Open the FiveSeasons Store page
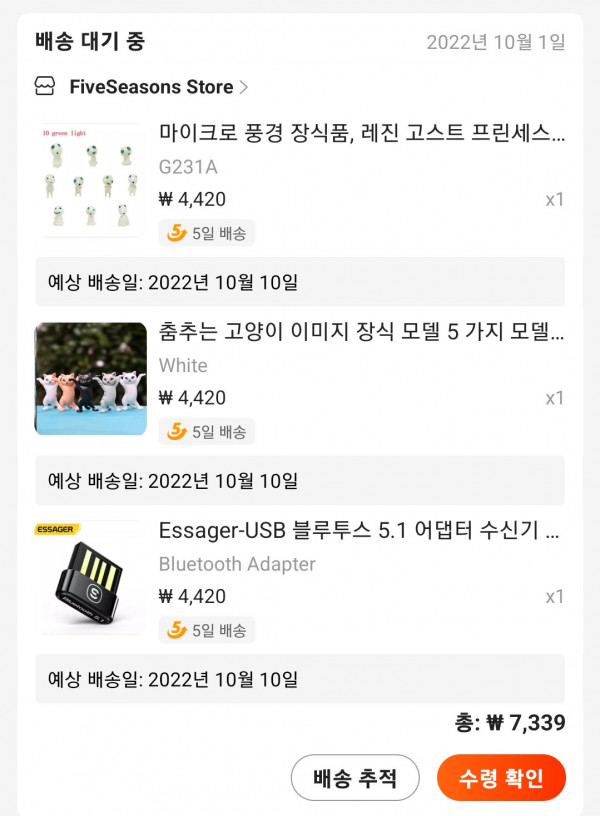 pos(150,87)
